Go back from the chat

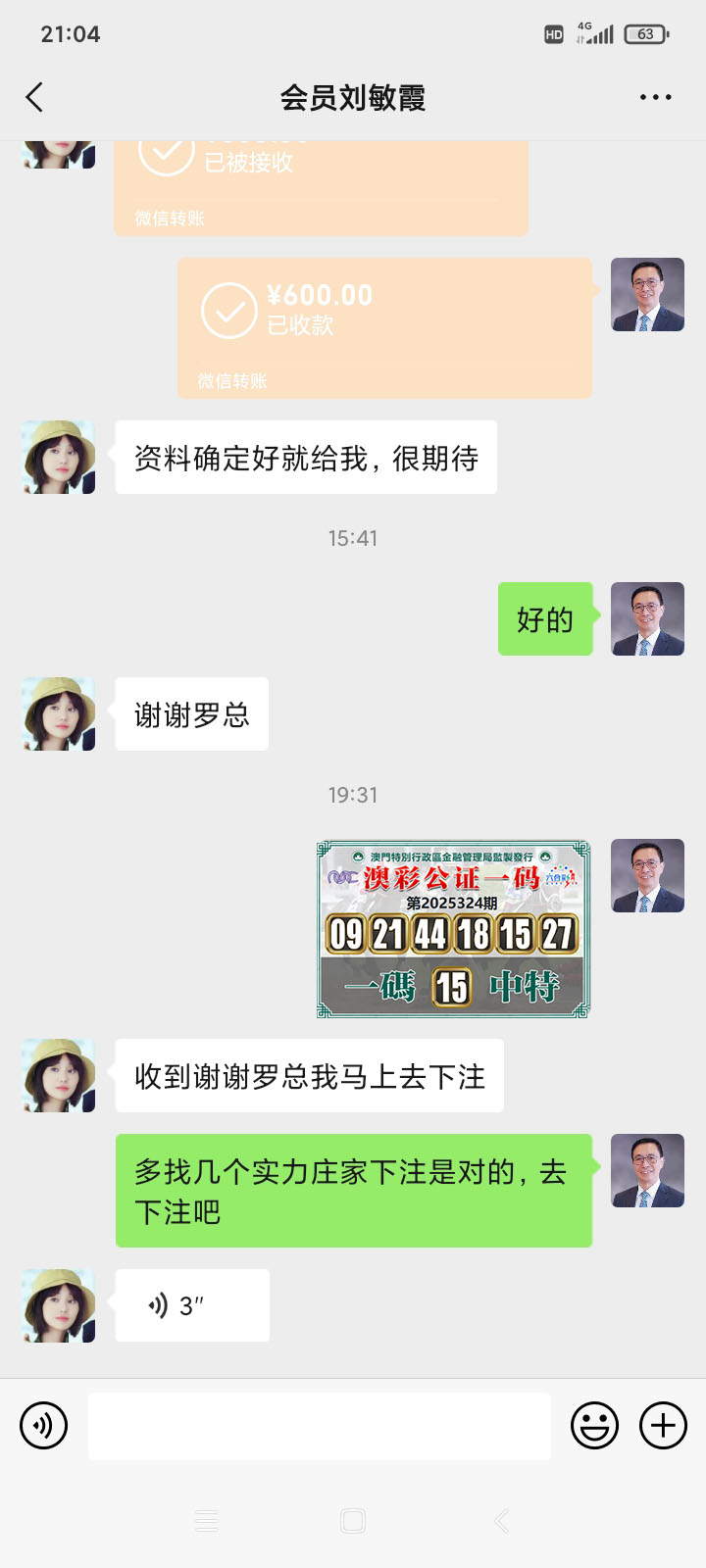35,97
